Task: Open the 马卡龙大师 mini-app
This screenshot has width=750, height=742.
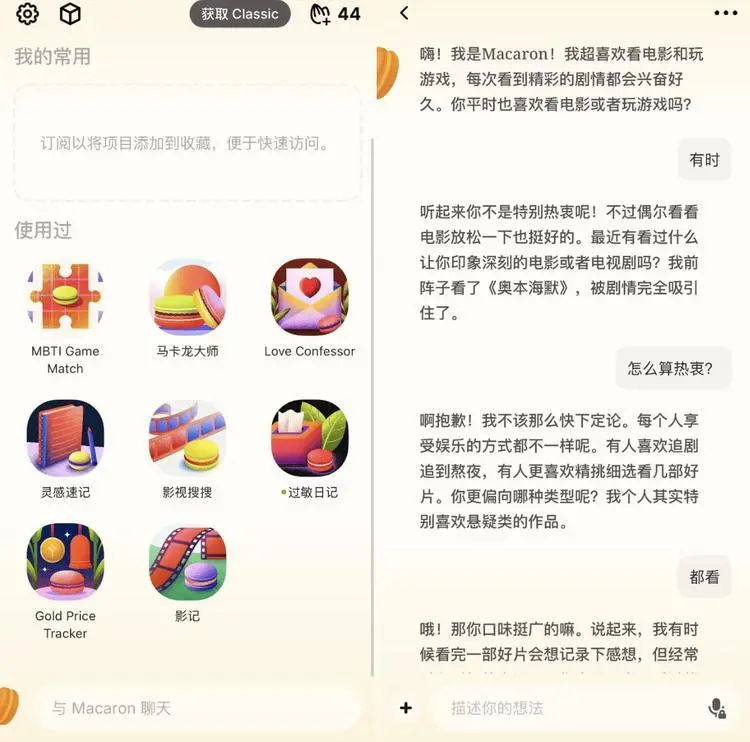Action: coord(187,297)
